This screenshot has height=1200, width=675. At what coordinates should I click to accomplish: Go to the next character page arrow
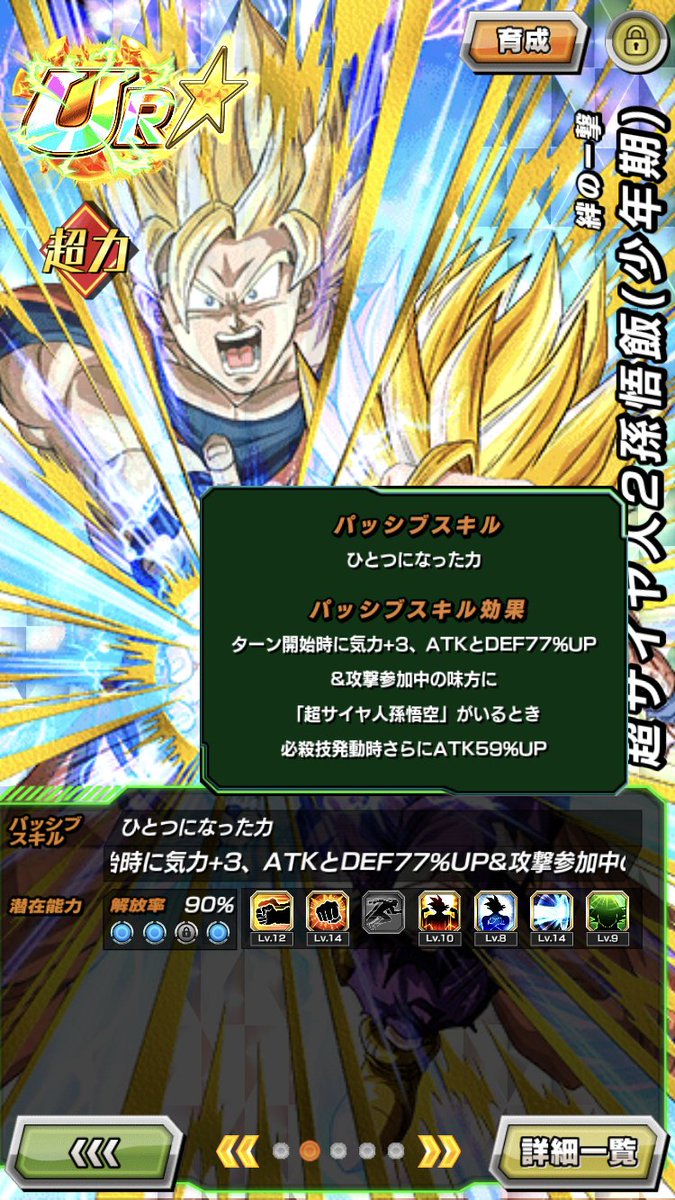pos(438,1151)
